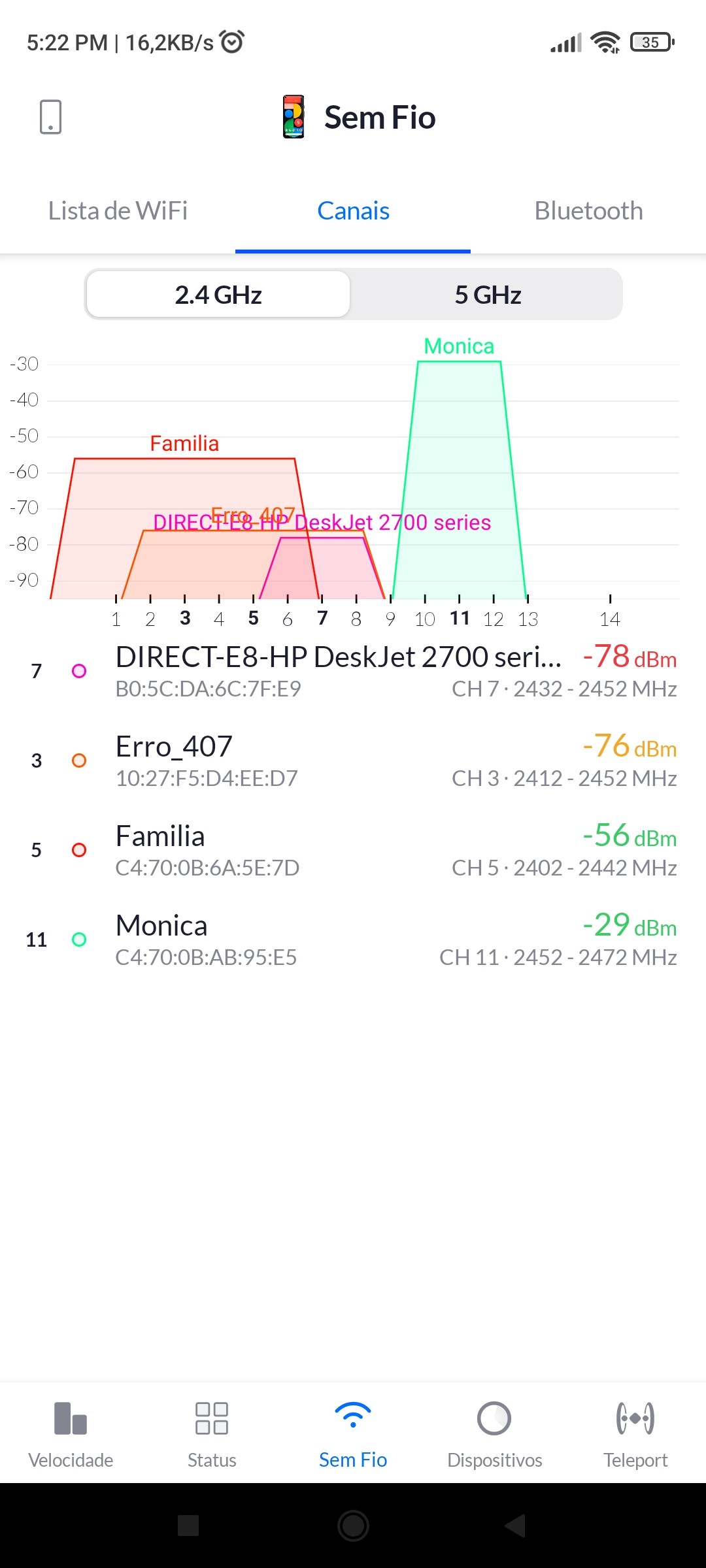Switch to the Bluetooth tab

point(588,211)
